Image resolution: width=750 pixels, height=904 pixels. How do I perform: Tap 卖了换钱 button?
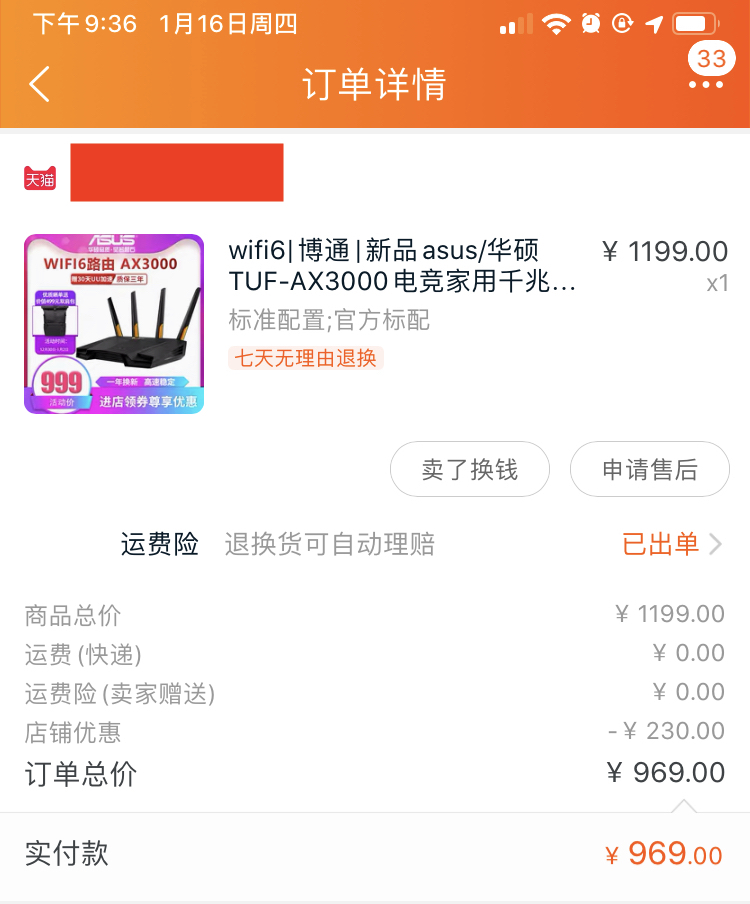tap(469, 469)
